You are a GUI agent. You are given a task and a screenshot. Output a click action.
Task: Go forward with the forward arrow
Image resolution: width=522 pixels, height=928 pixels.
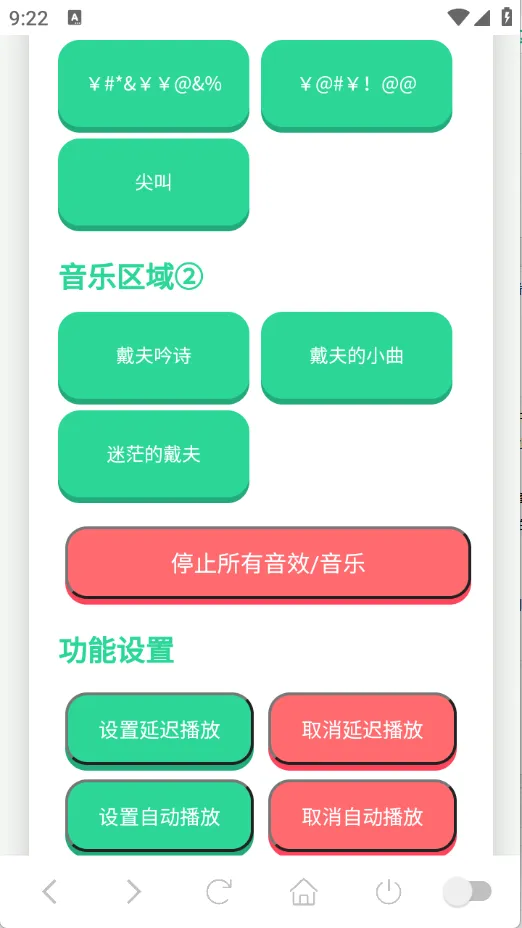point(134,891)
